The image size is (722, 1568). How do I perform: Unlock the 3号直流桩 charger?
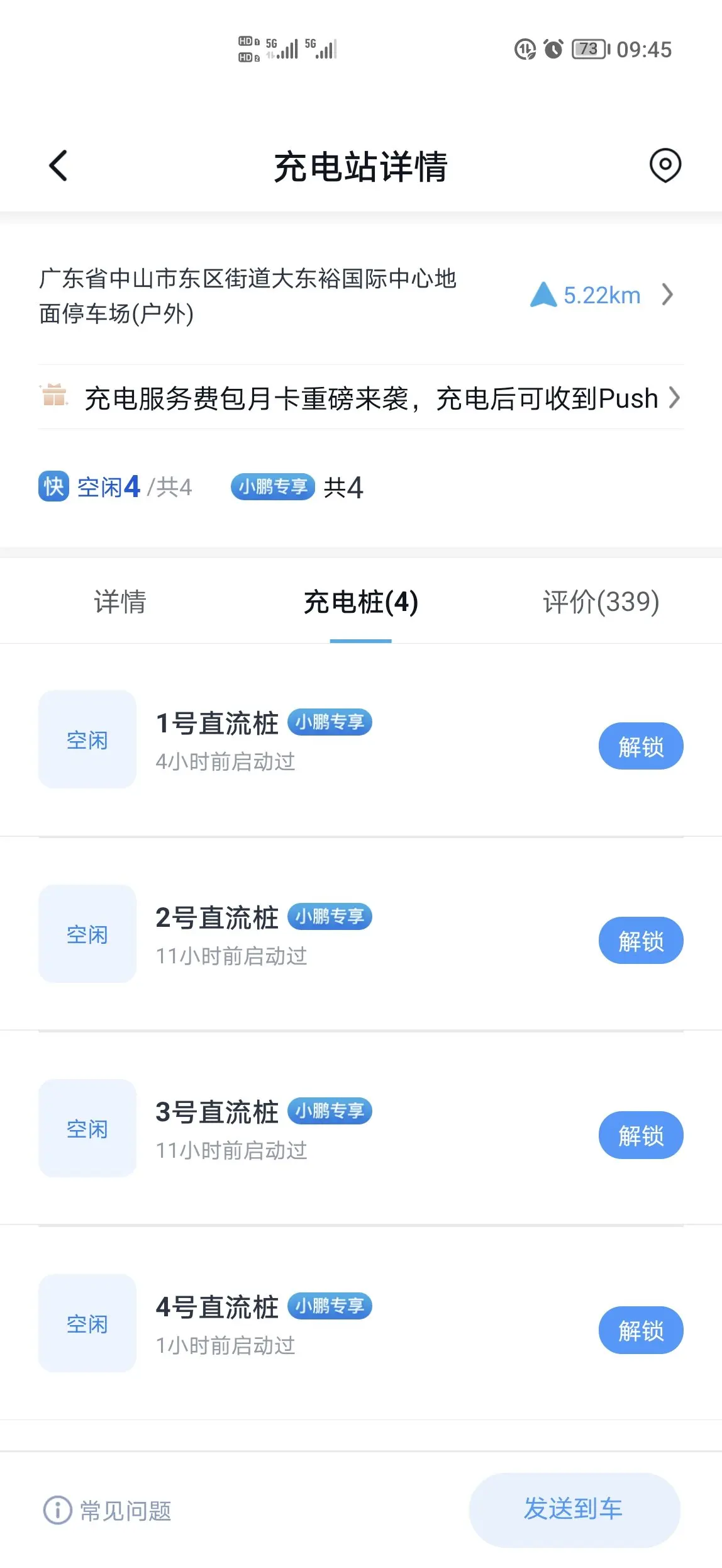pos(641,1135)
